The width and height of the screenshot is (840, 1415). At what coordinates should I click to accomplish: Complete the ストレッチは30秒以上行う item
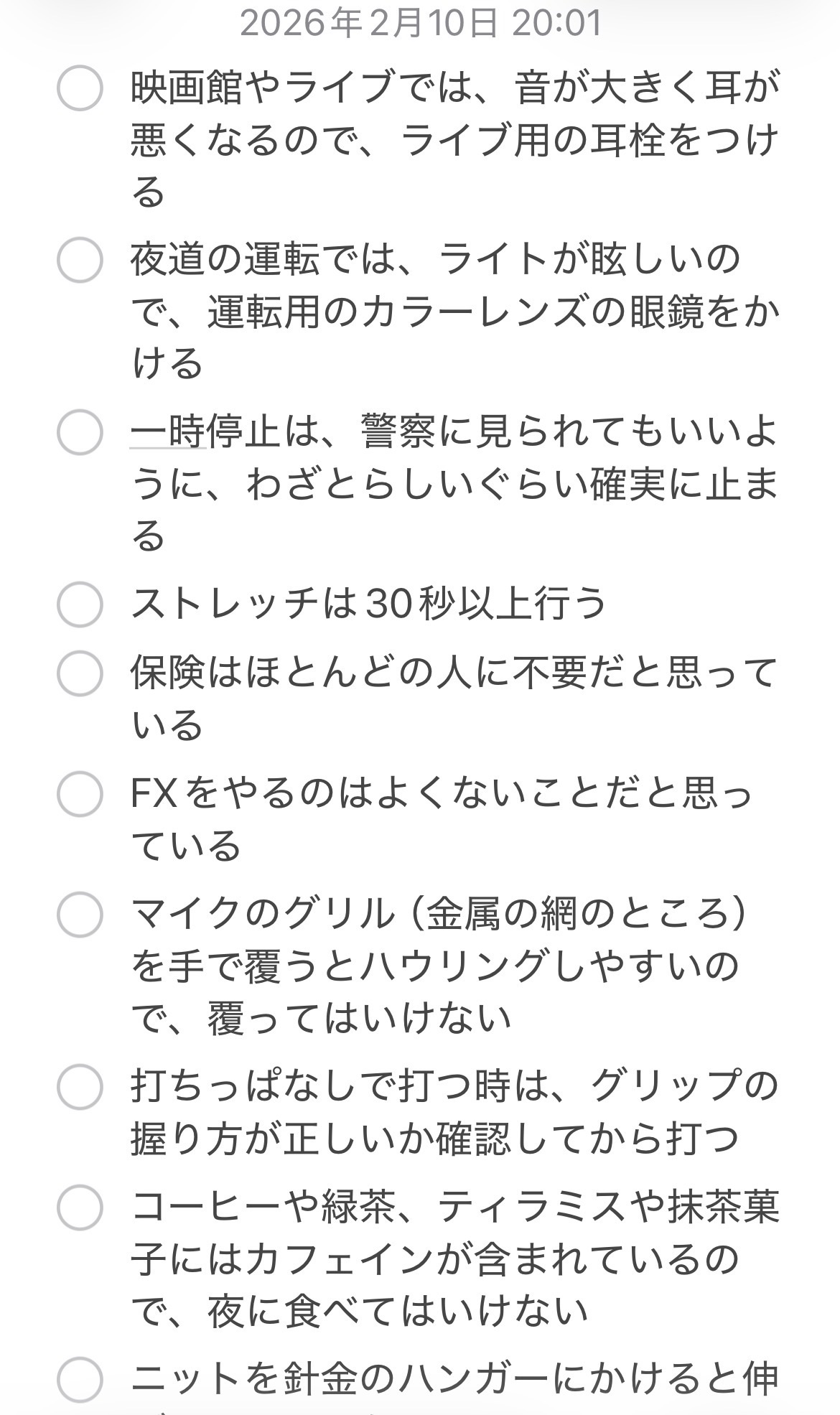[80, 604]
